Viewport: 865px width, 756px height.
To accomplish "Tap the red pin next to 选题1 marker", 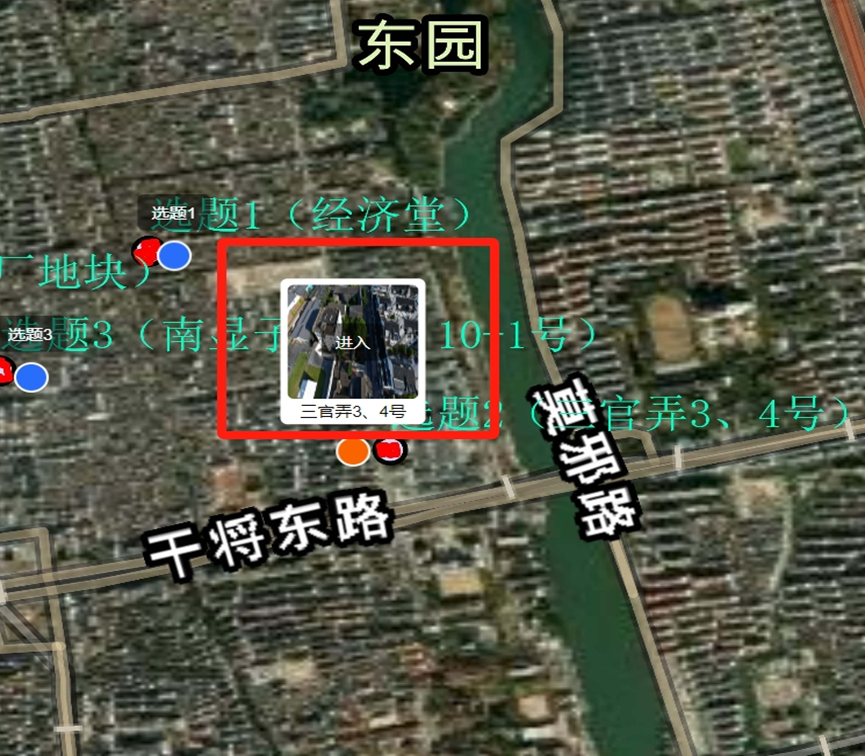I will point(147,250).
